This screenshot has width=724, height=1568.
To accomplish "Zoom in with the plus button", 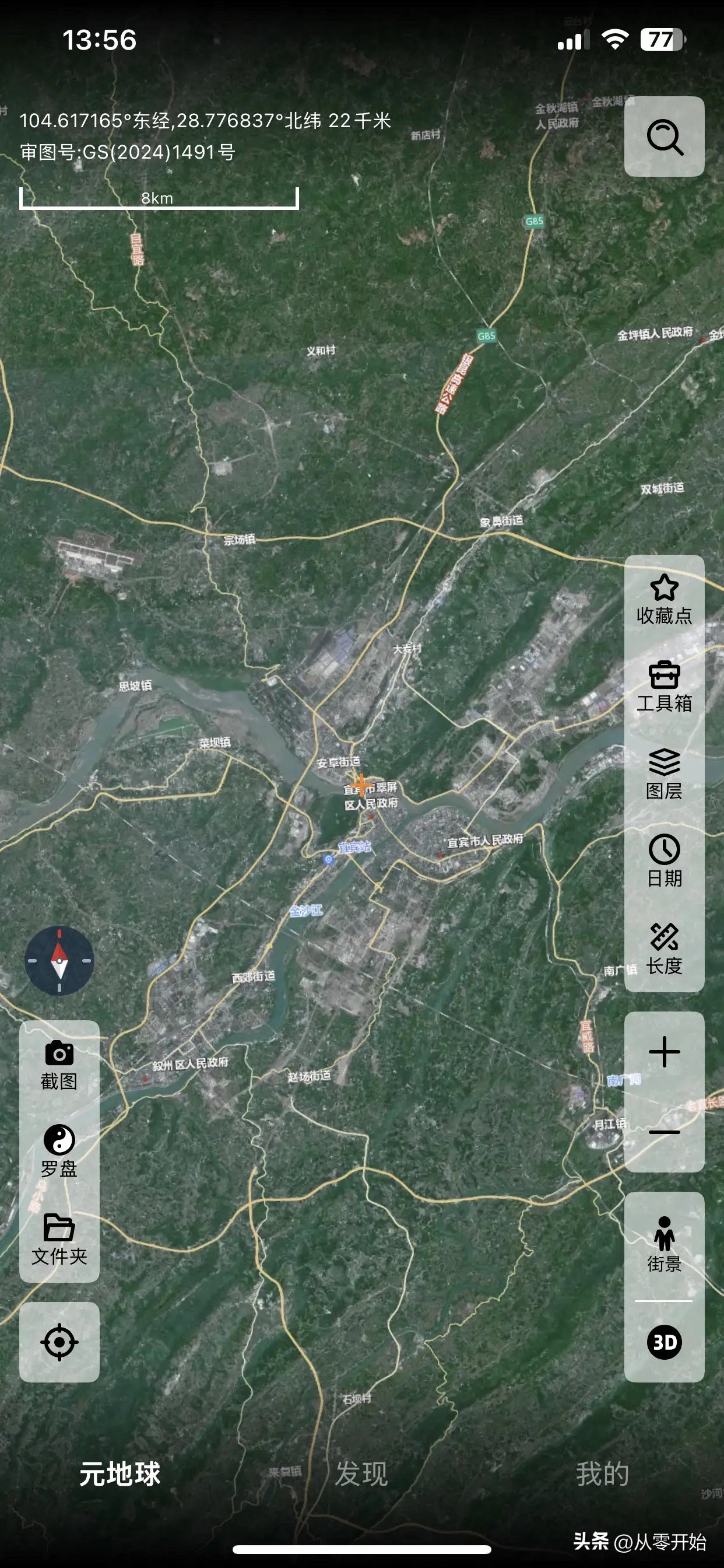I will pyautogui.click(x=664, y=1052).
